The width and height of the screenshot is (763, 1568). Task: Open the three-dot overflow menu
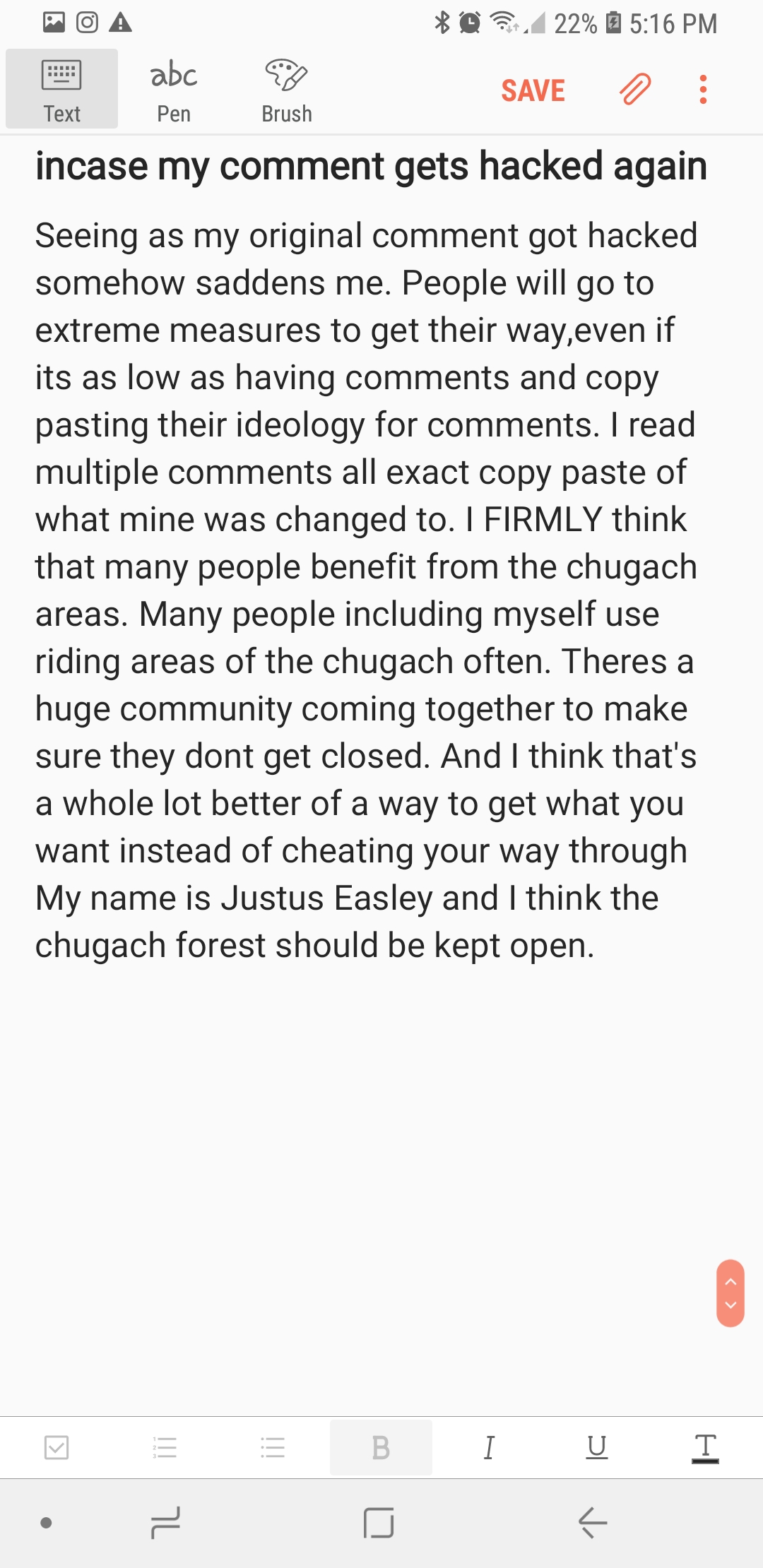click(702, 90)
